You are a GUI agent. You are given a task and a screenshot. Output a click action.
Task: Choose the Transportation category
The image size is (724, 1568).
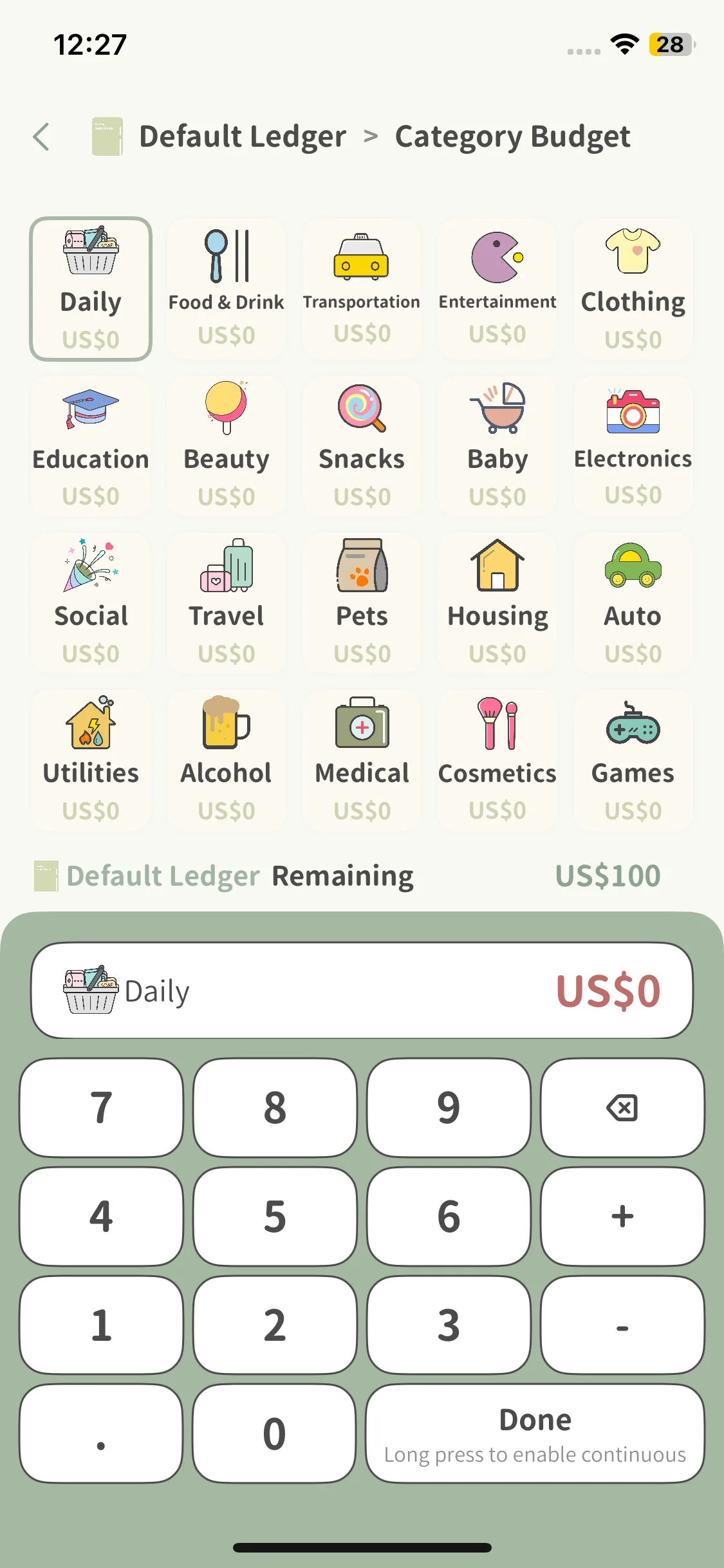click(x=362, y=288)
